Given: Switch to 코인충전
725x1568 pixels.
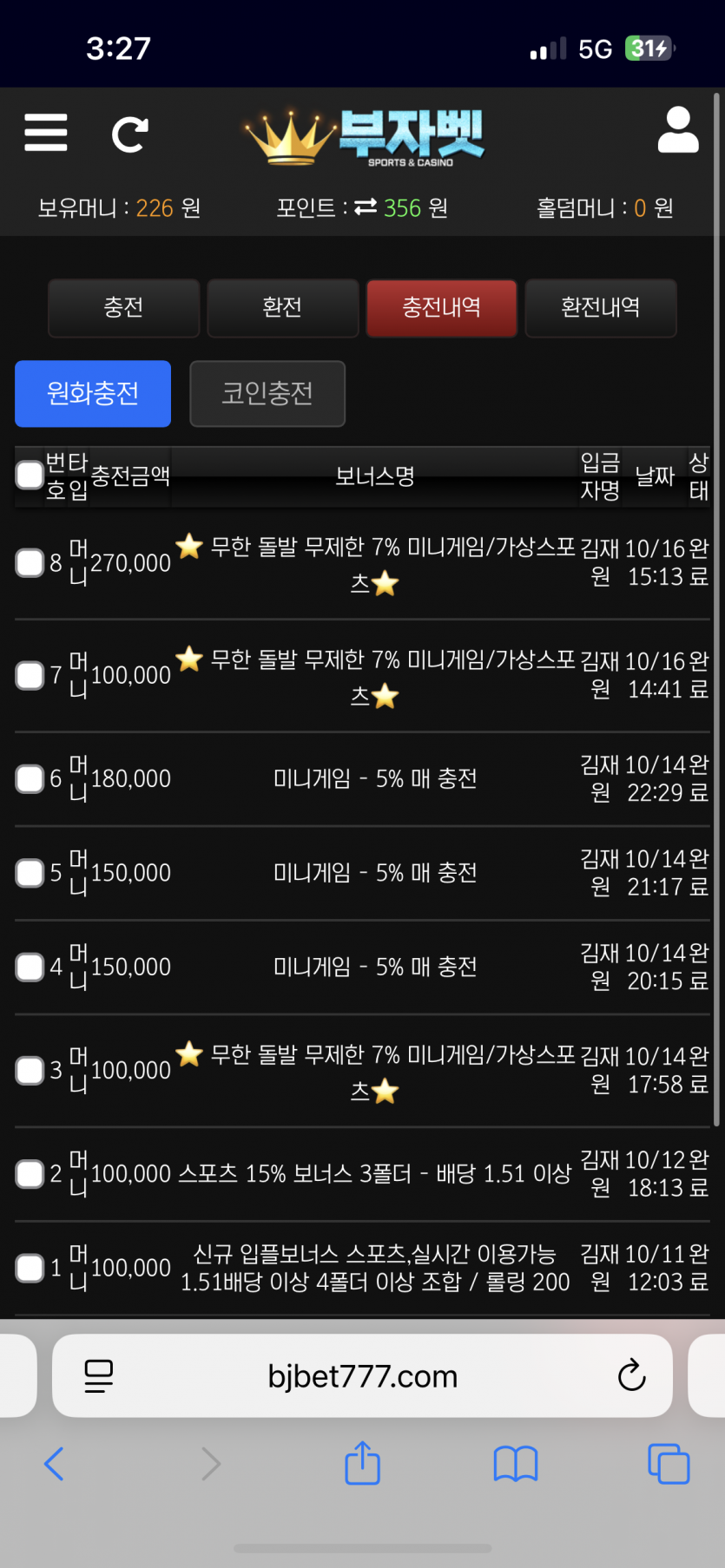Looking at the screenshot, I should click(267, 393).
